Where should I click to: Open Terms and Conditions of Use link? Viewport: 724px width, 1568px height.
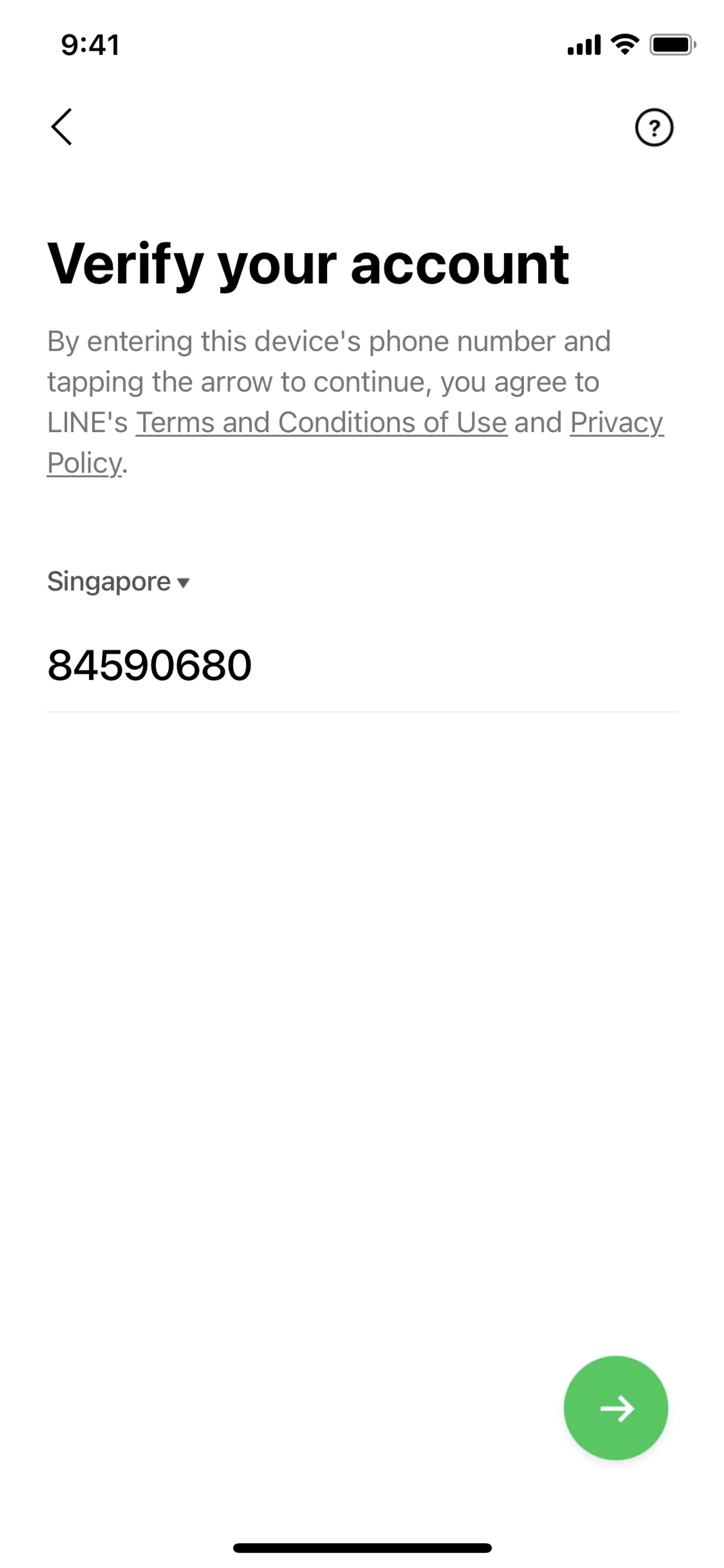click(x=321, y=422)
